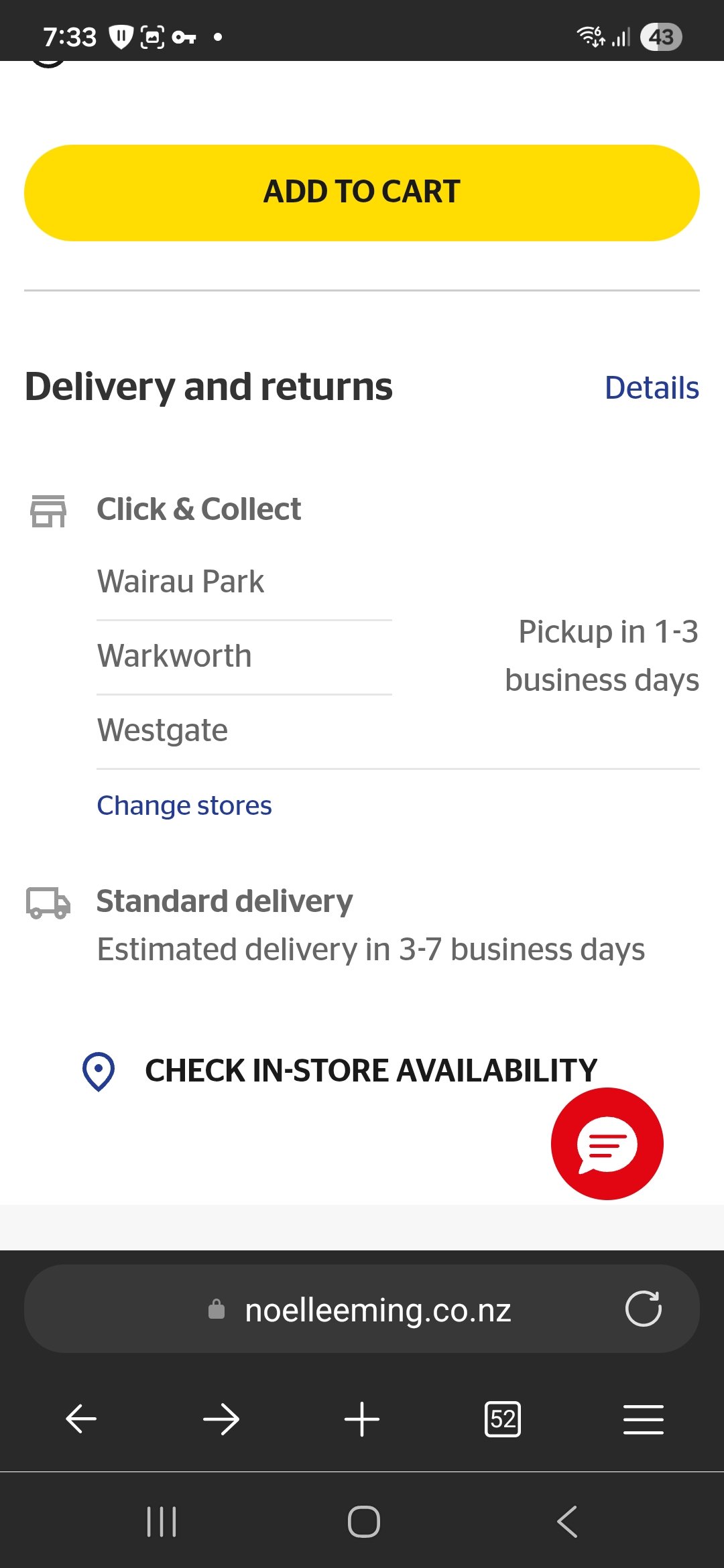
Task: Open delivery and returns Details link
Action: tap(652, 388)
